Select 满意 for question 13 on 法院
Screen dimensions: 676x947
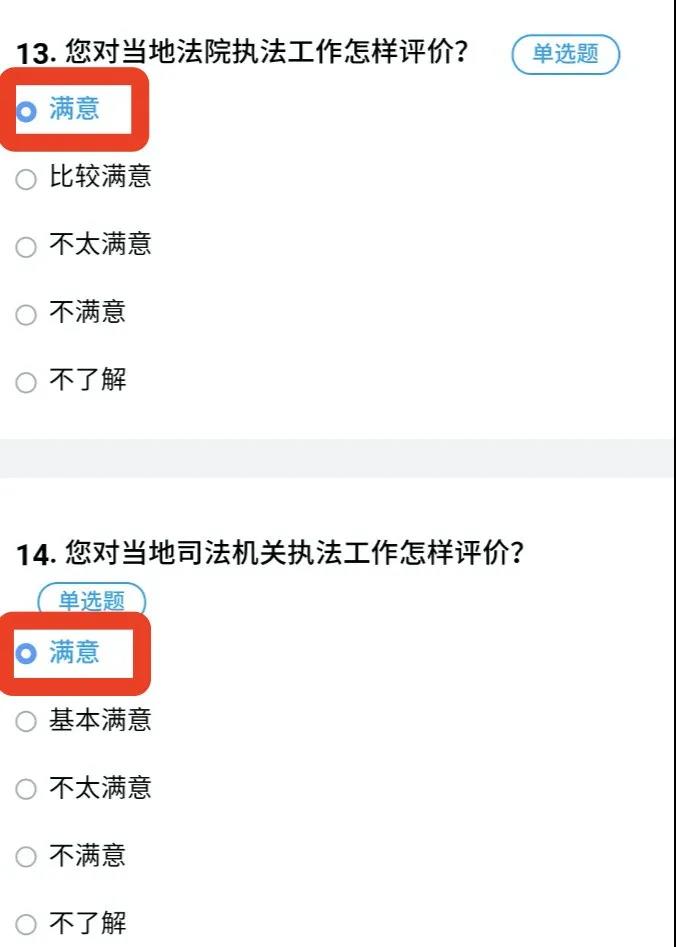27,111
